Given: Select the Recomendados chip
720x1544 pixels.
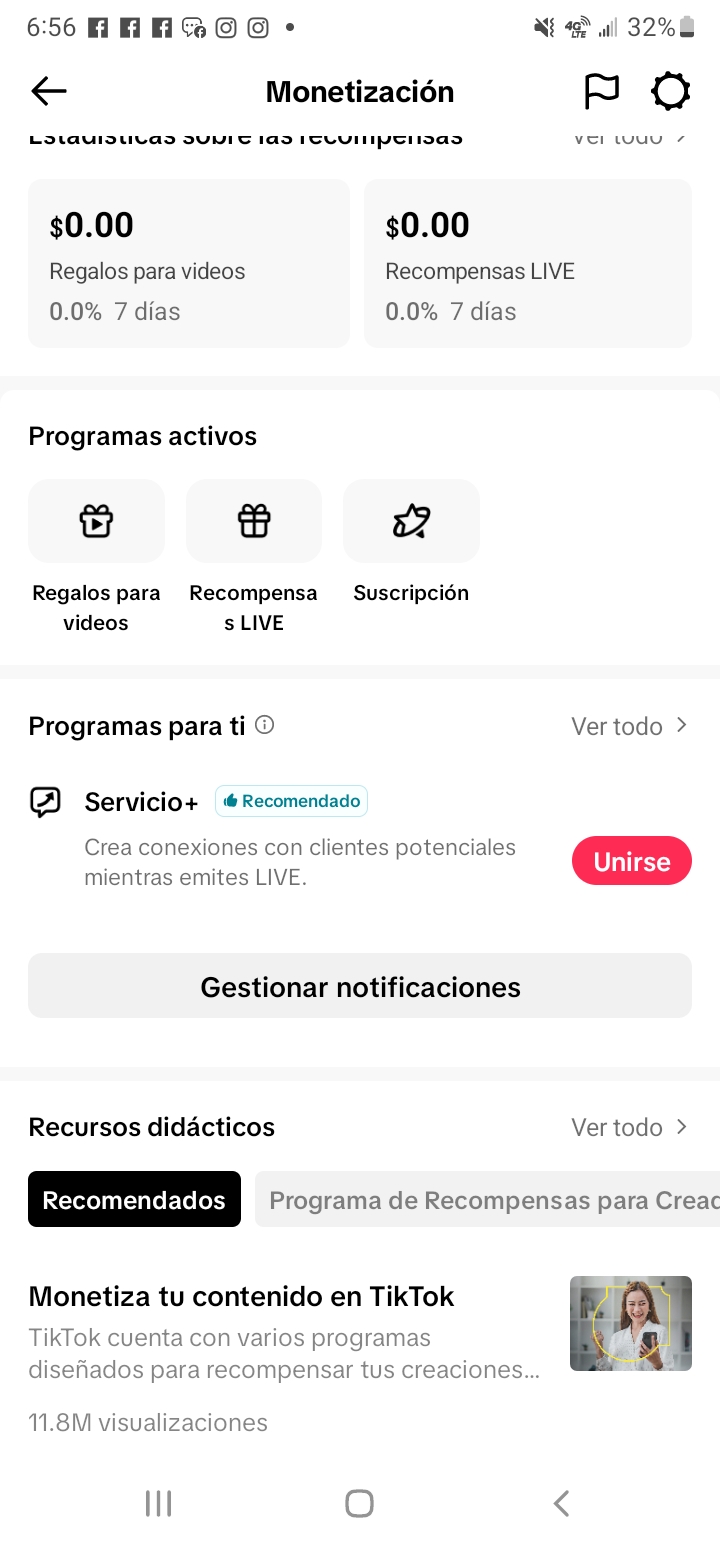Looking at the screenshot, I should coord(134,1199).
